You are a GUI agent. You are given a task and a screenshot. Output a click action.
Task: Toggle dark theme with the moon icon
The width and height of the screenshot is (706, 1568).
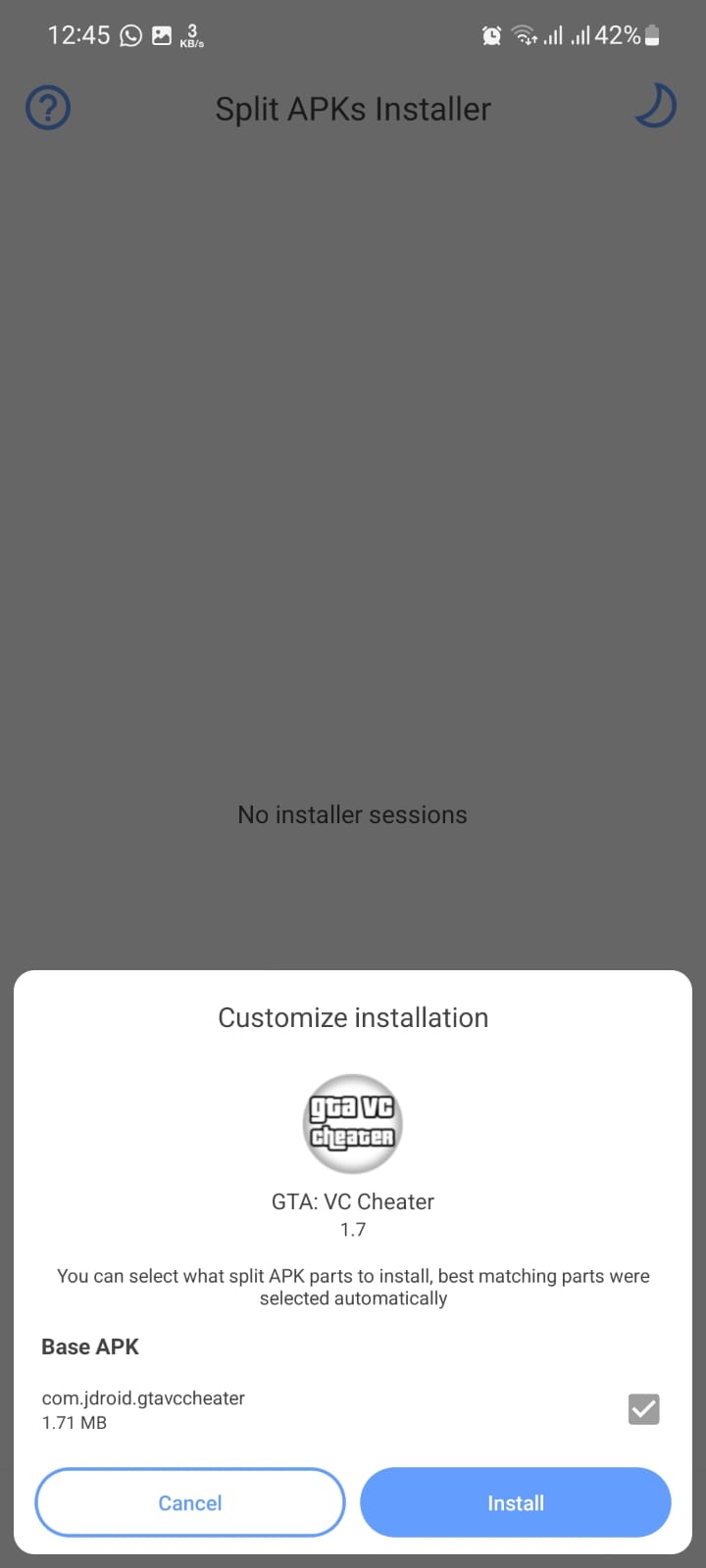pos(655,107)
